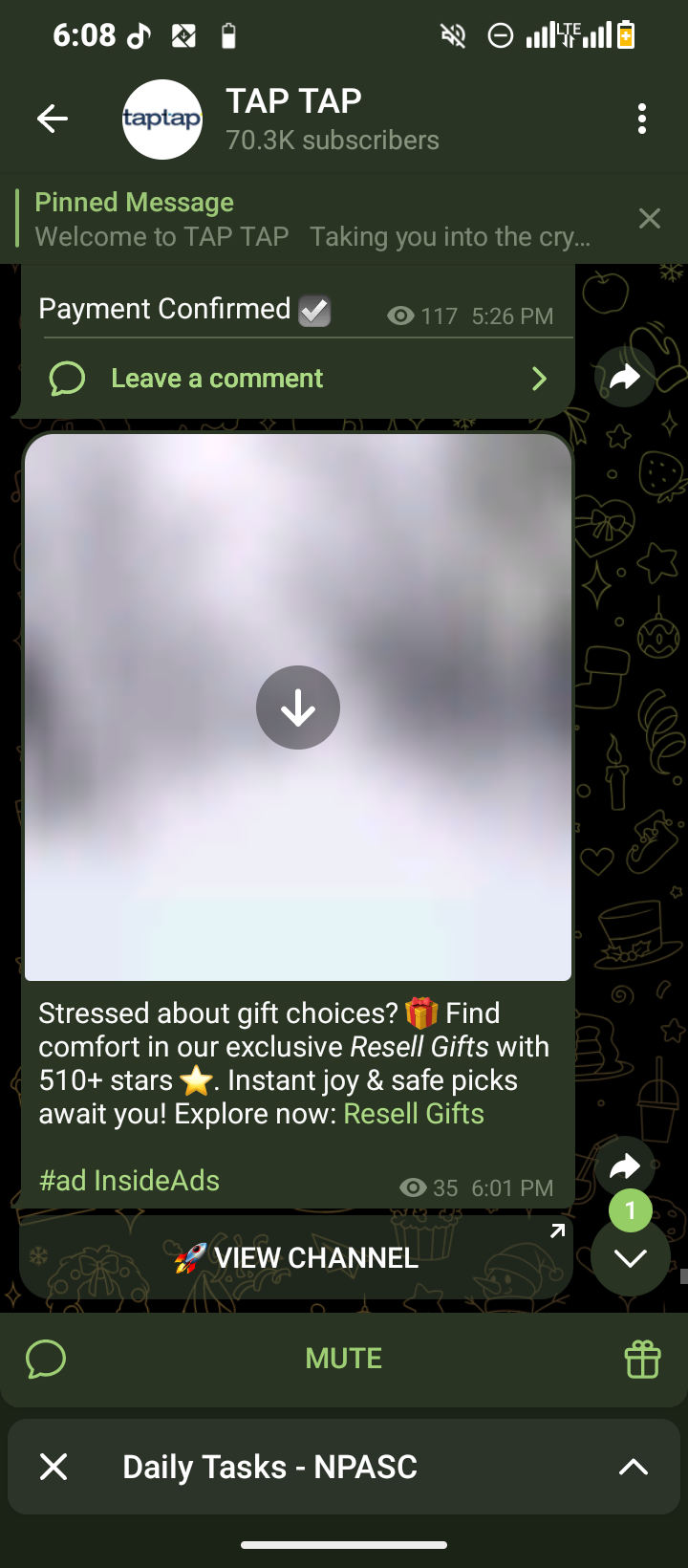Screen dimensions: 688x1568
Task: Leave a comment on Payment Confirmed post
Action: pyautogui.click(x=296, y=379)
